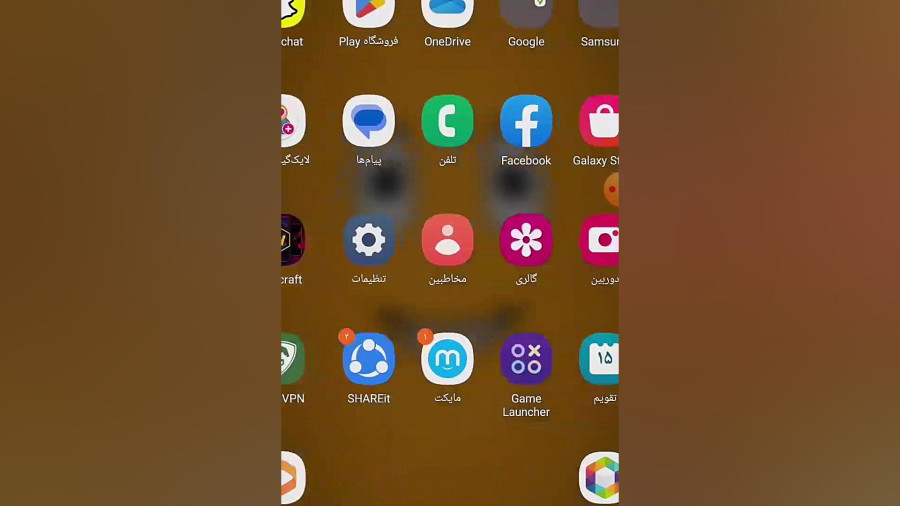The width and height of the screenshot is (900, 506).
Task: Launch the Gallery flower app
Action: pos(526,240)
